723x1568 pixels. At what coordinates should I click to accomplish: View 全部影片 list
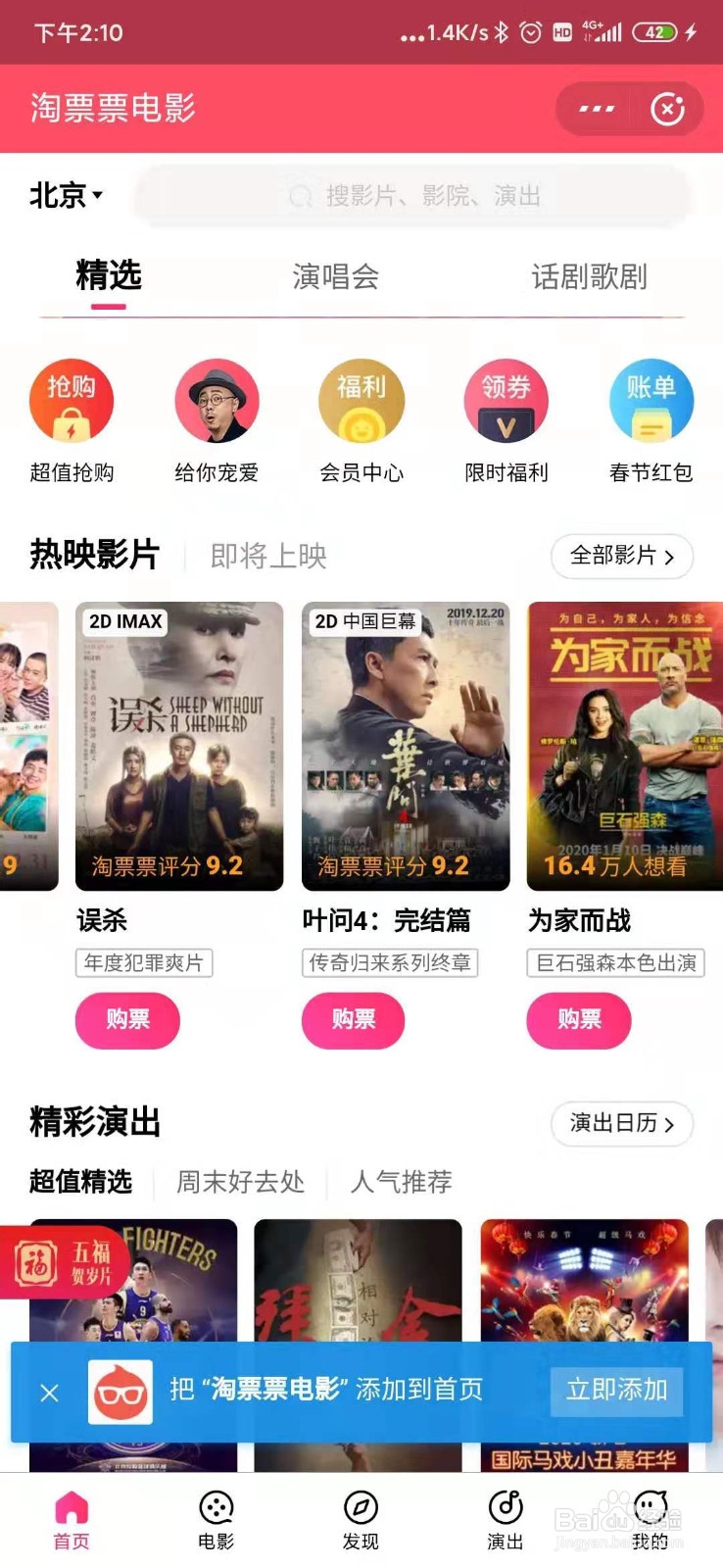(622, 557)
